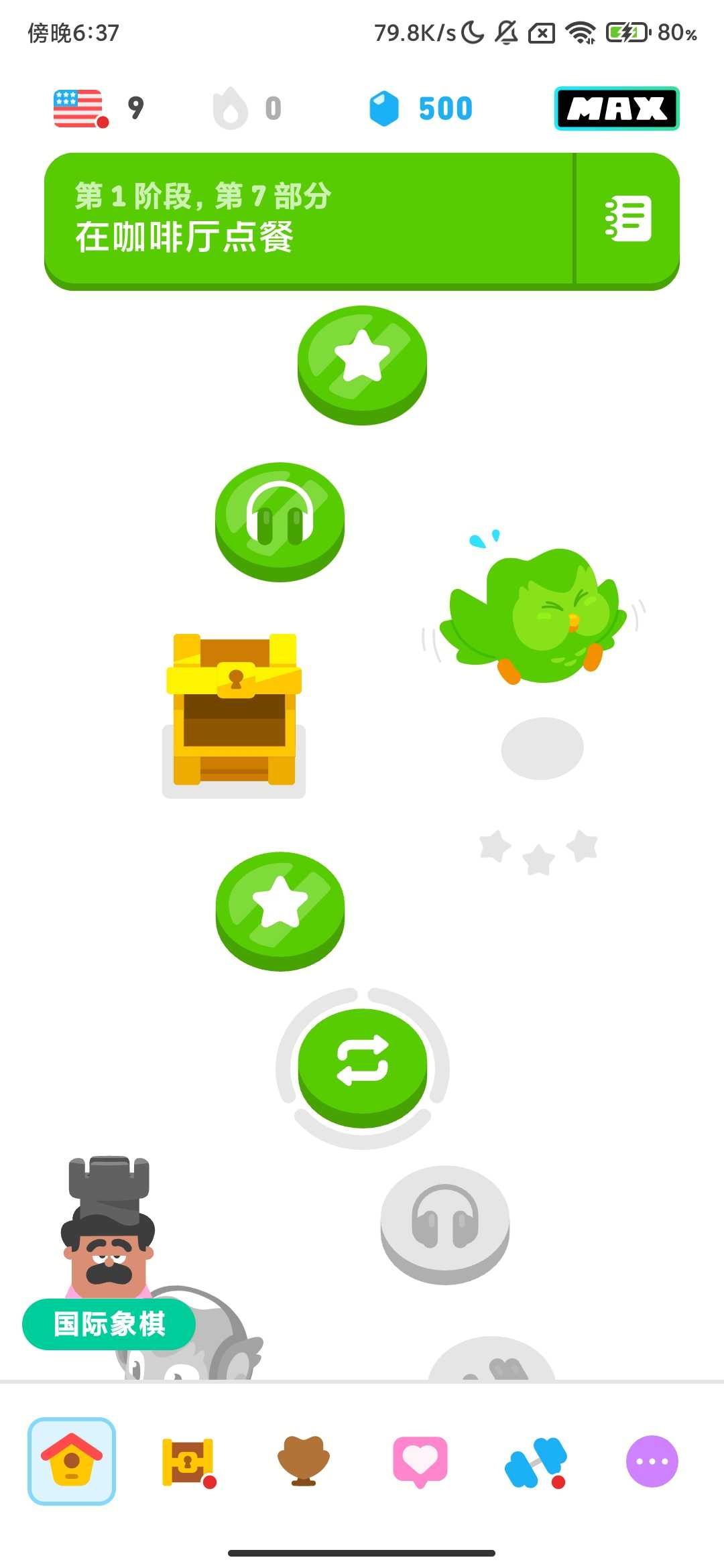Viewport: 724px width, 1568px height.
Task: Open the unit guidebook notebook icon
Action: tap(627, 219)
